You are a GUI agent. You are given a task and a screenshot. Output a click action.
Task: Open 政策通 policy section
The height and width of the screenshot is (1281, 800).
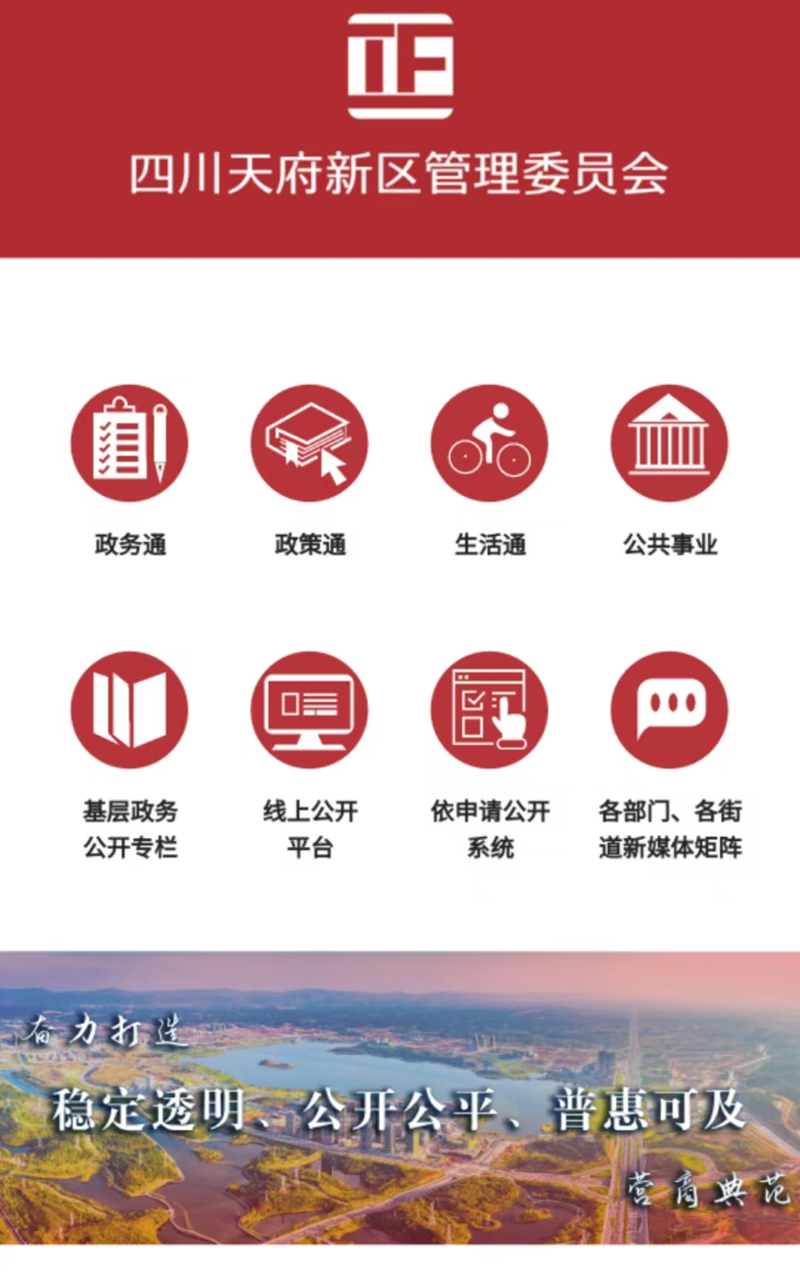pos(309,443)
